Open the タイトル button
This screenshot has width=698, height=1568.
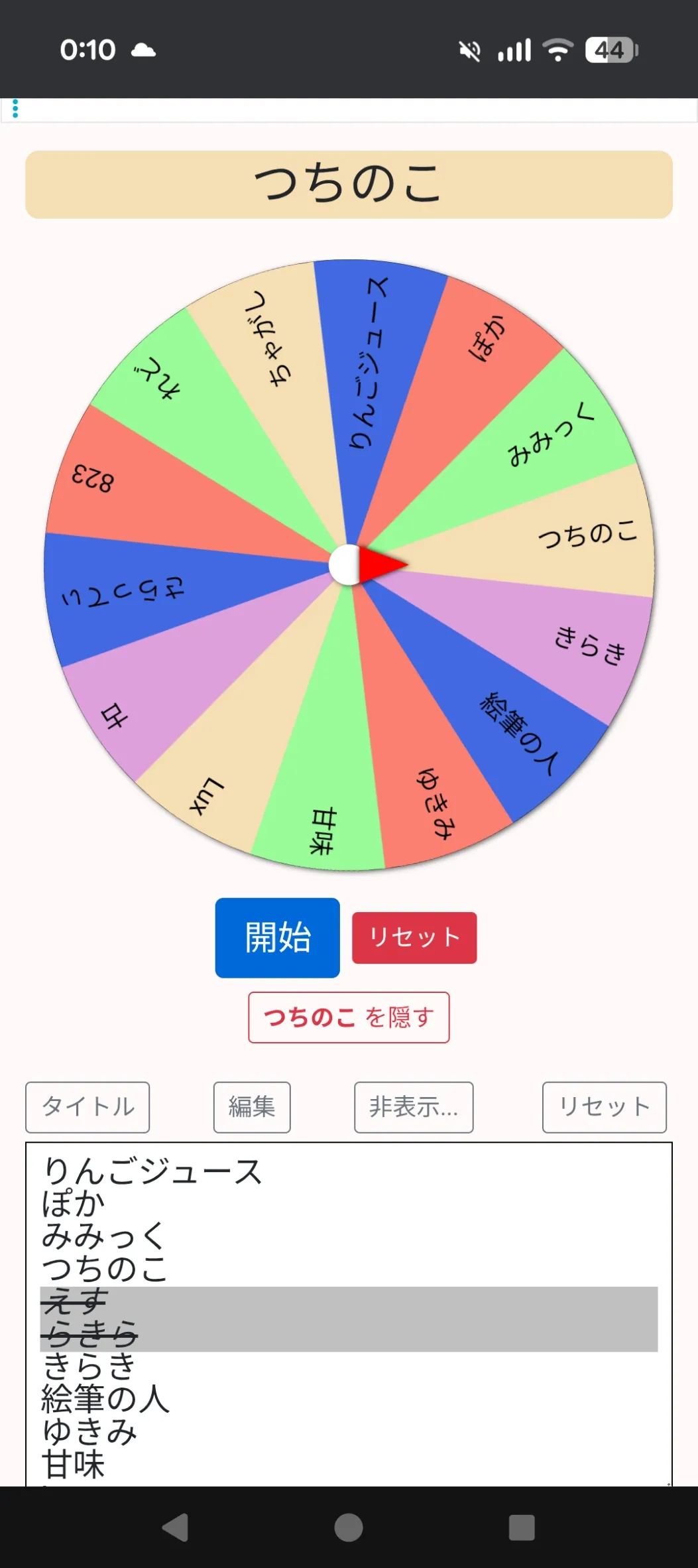(x=87, y=1107)
